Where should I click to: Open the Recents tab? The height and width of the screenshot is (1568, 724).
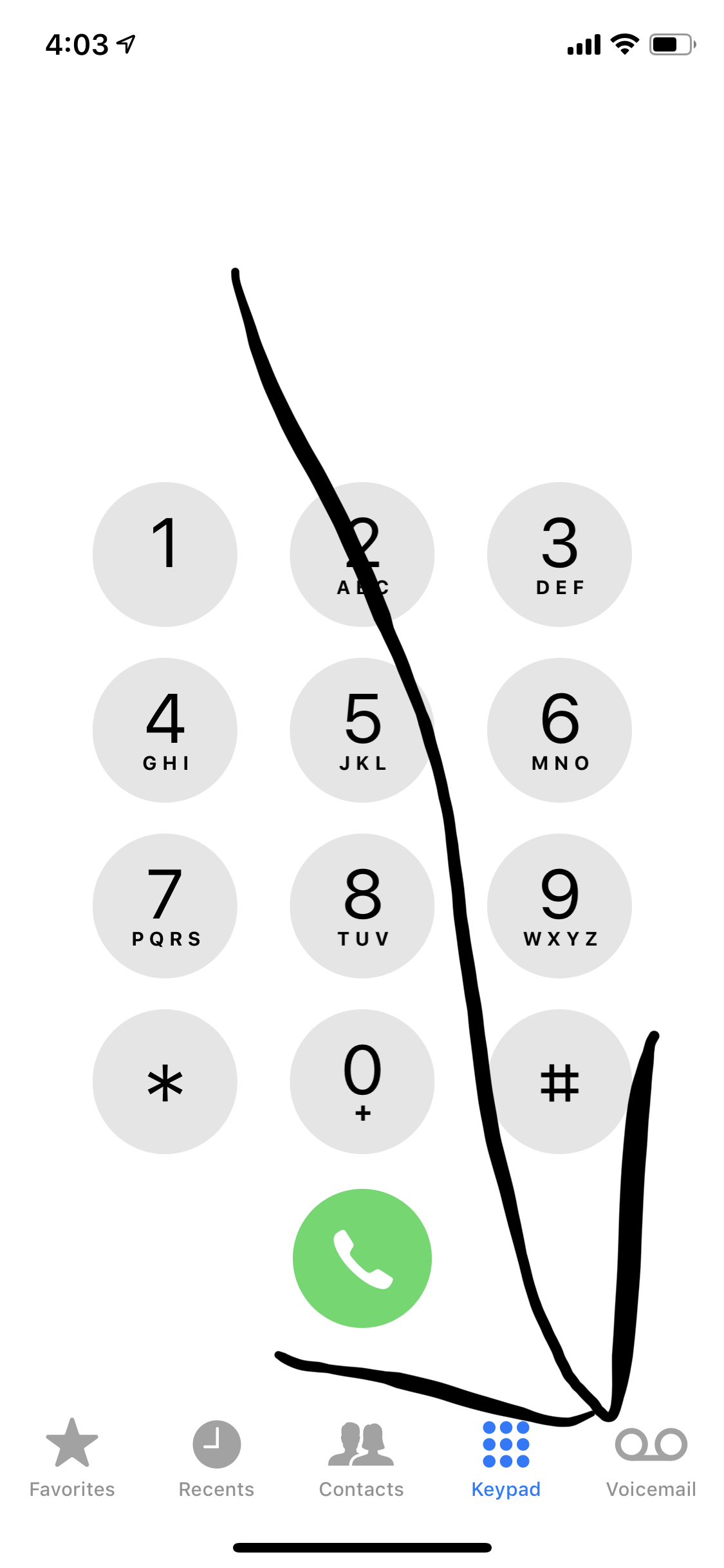pos(217,1459)
